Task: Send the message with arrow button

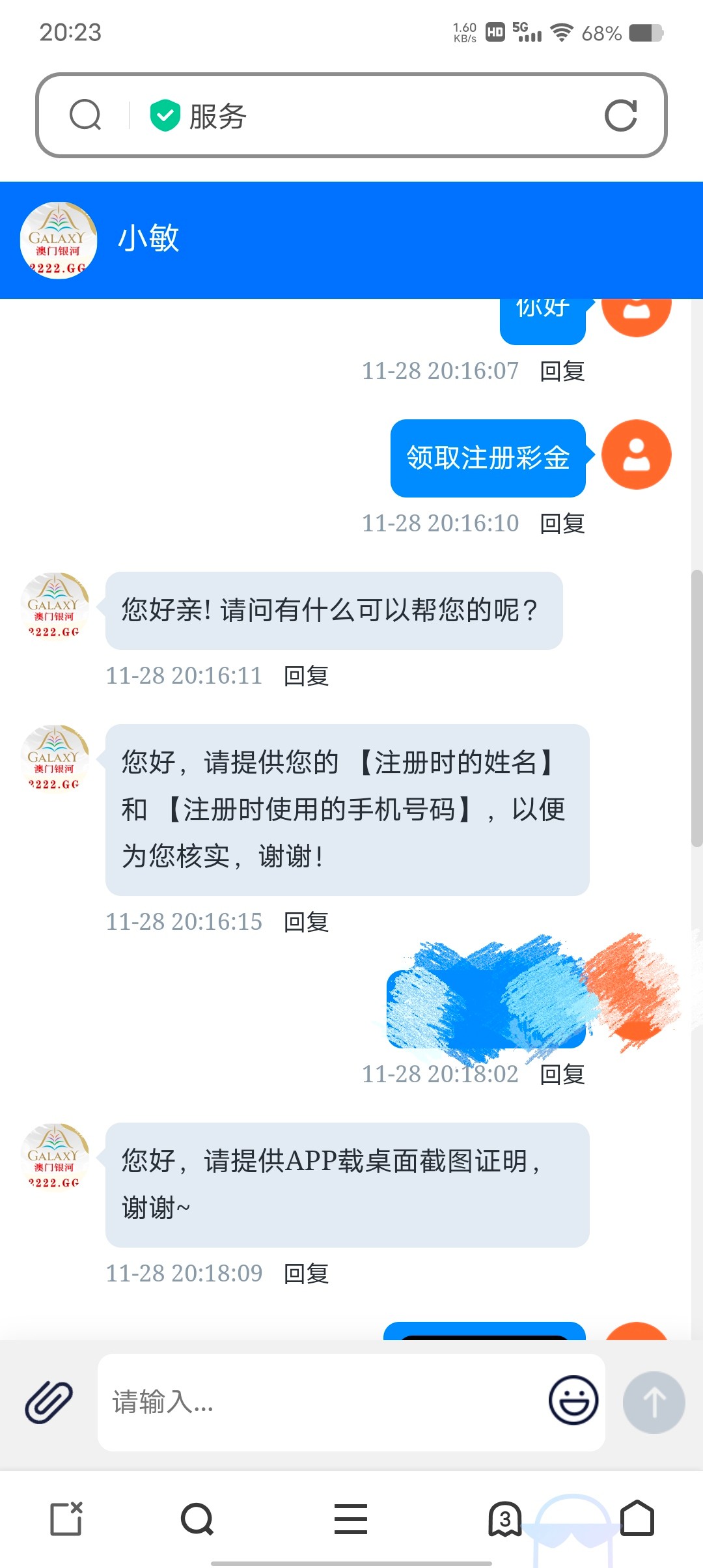Action: click(x=654, y=1402)
